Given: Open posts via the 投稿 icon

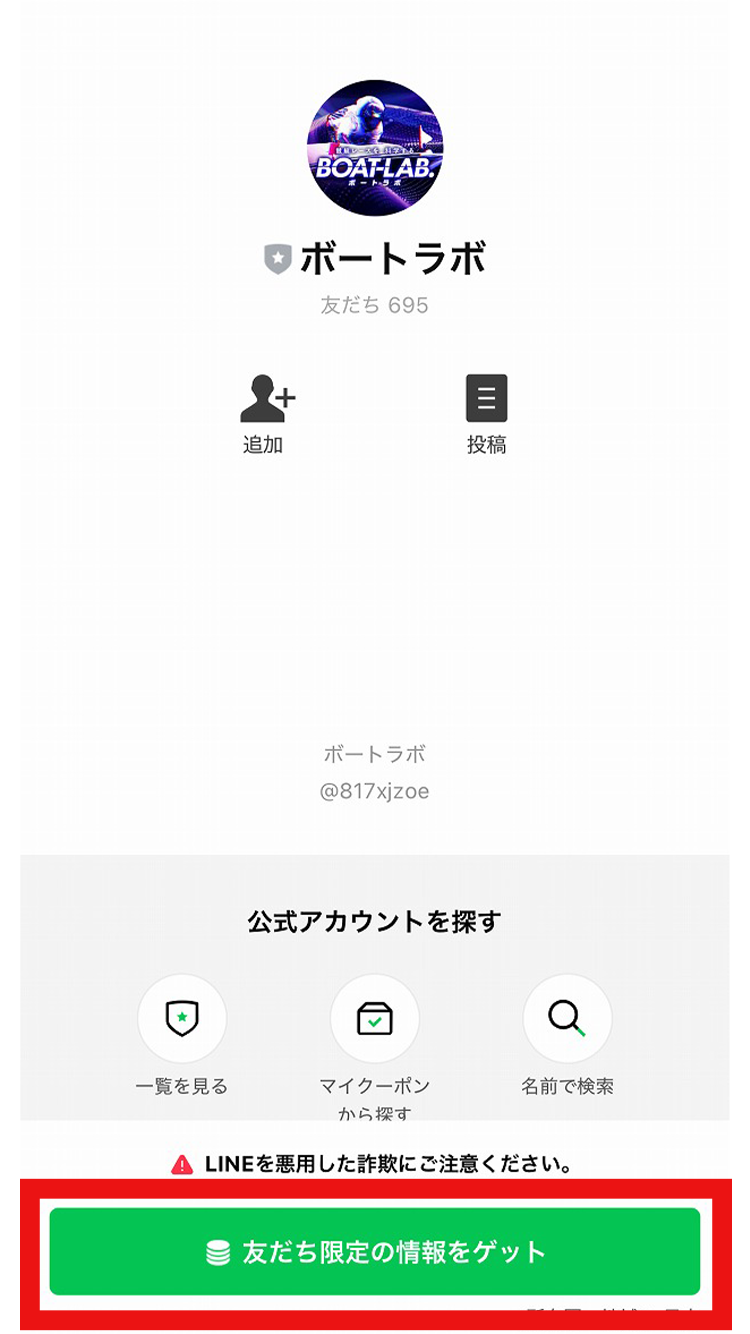Looking at the screenshot, I should click(x=487, y=399).
